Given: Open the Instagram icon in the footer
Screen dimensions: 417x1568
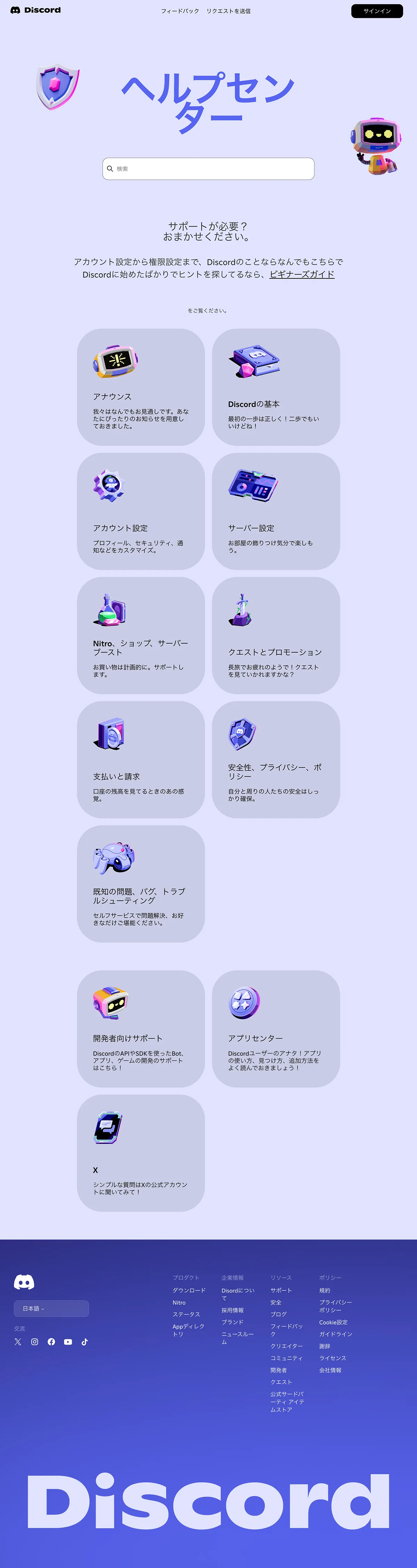Looking at the screenshot, I should click(35, 1342).
